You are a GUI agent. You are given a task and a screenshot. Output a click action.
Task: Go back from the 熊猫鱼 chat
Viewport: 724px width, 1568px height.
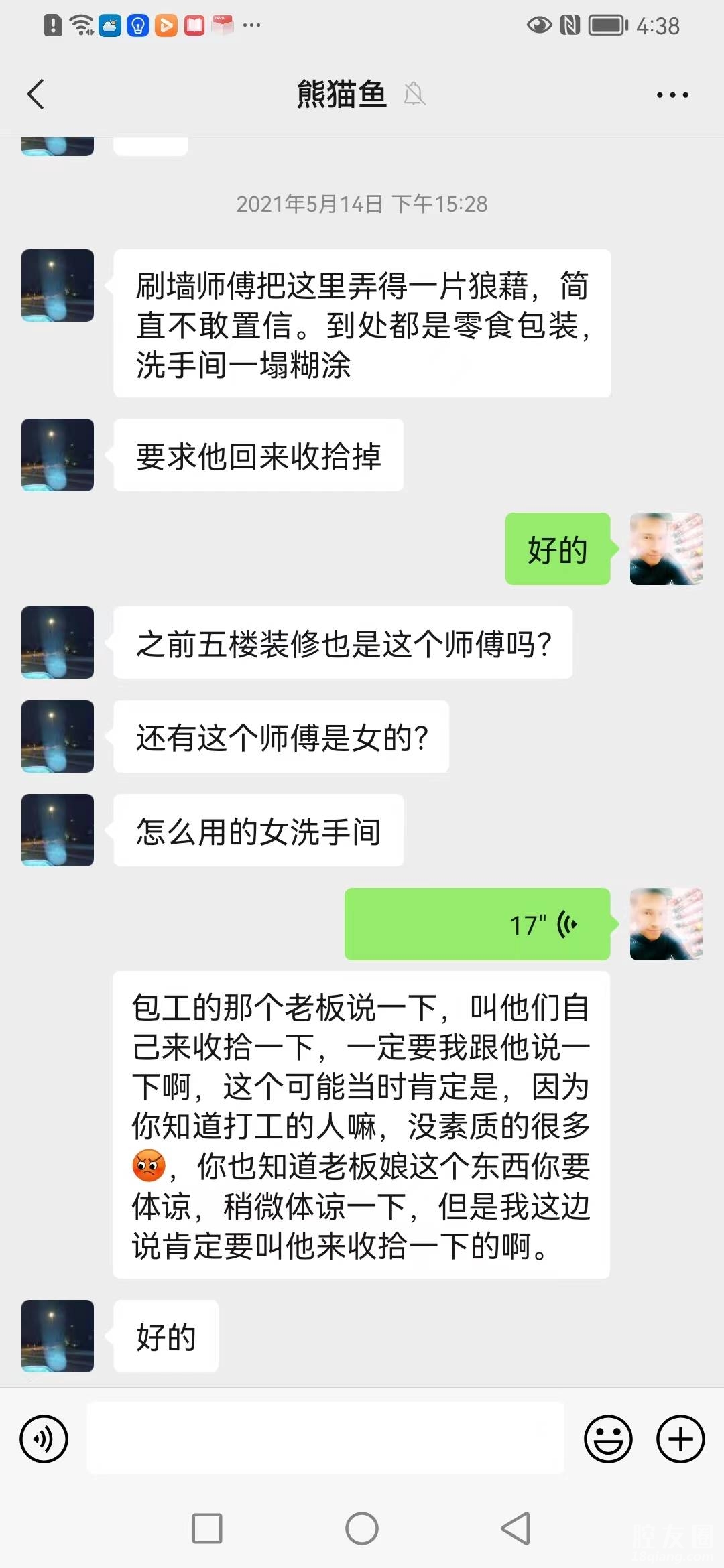(36, 94)
